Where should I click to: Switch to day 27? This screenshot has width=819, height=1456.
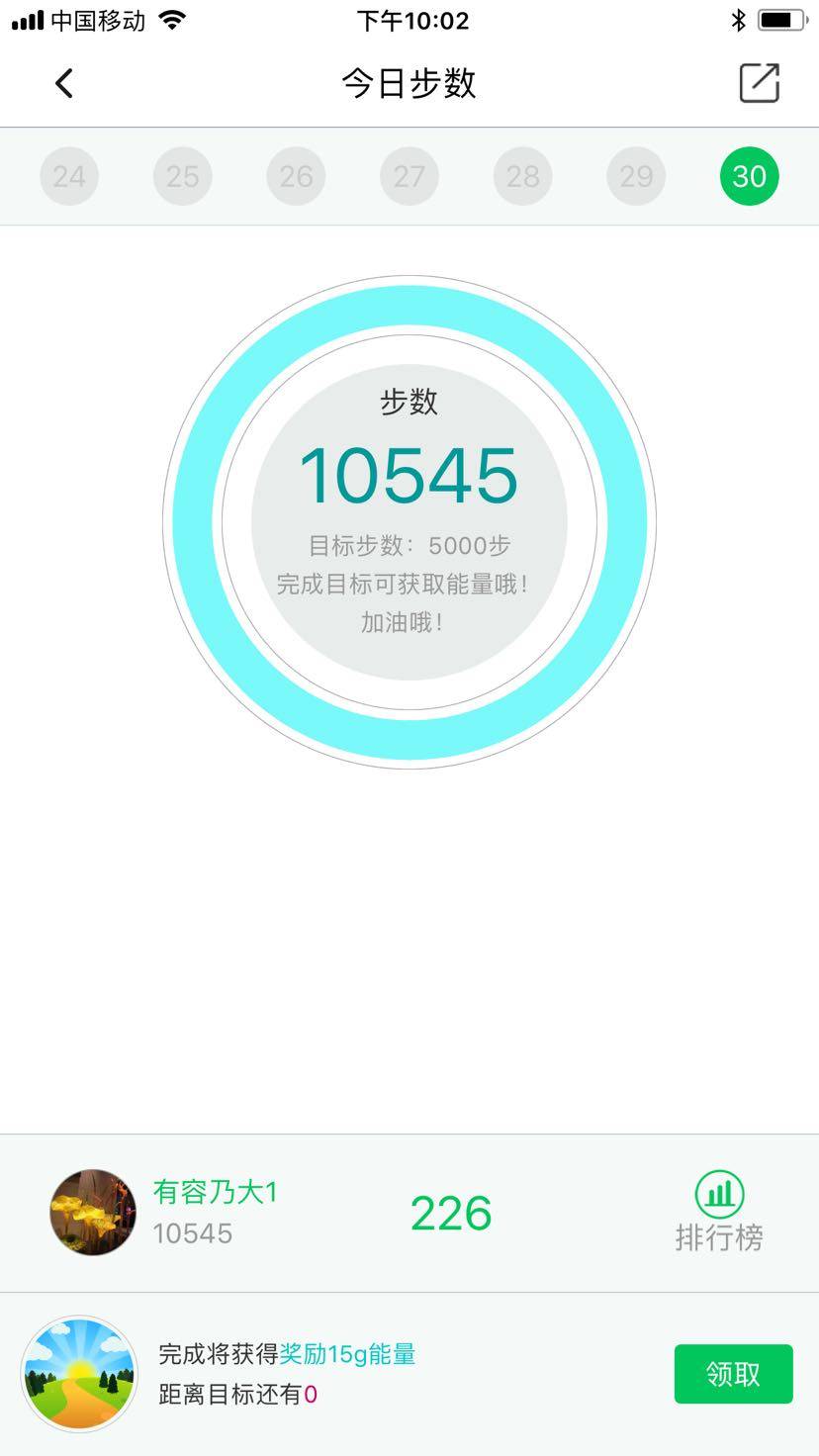point(409,176)
